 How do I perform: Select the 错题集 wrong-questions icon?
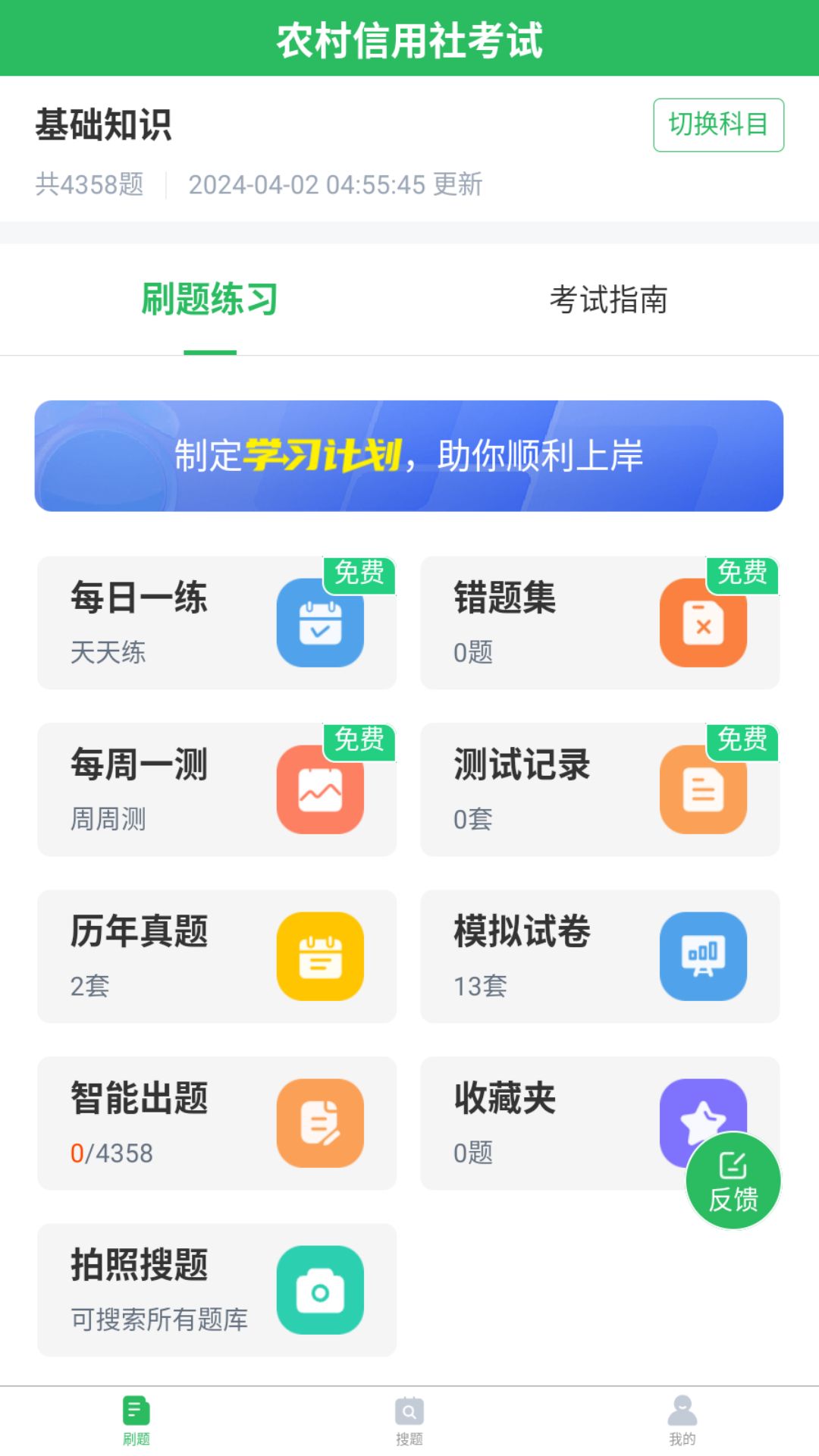(x=703, y=622)
